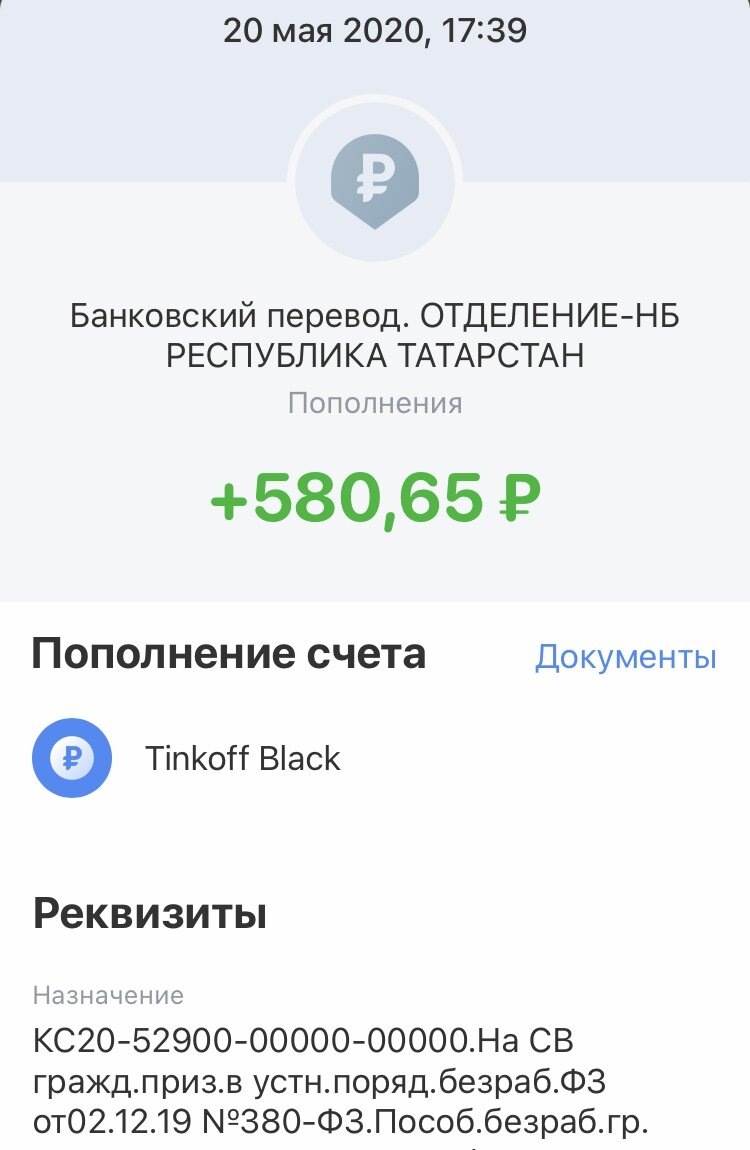Open the Документы link
750x1150 pixels.
tap(625, 656)
